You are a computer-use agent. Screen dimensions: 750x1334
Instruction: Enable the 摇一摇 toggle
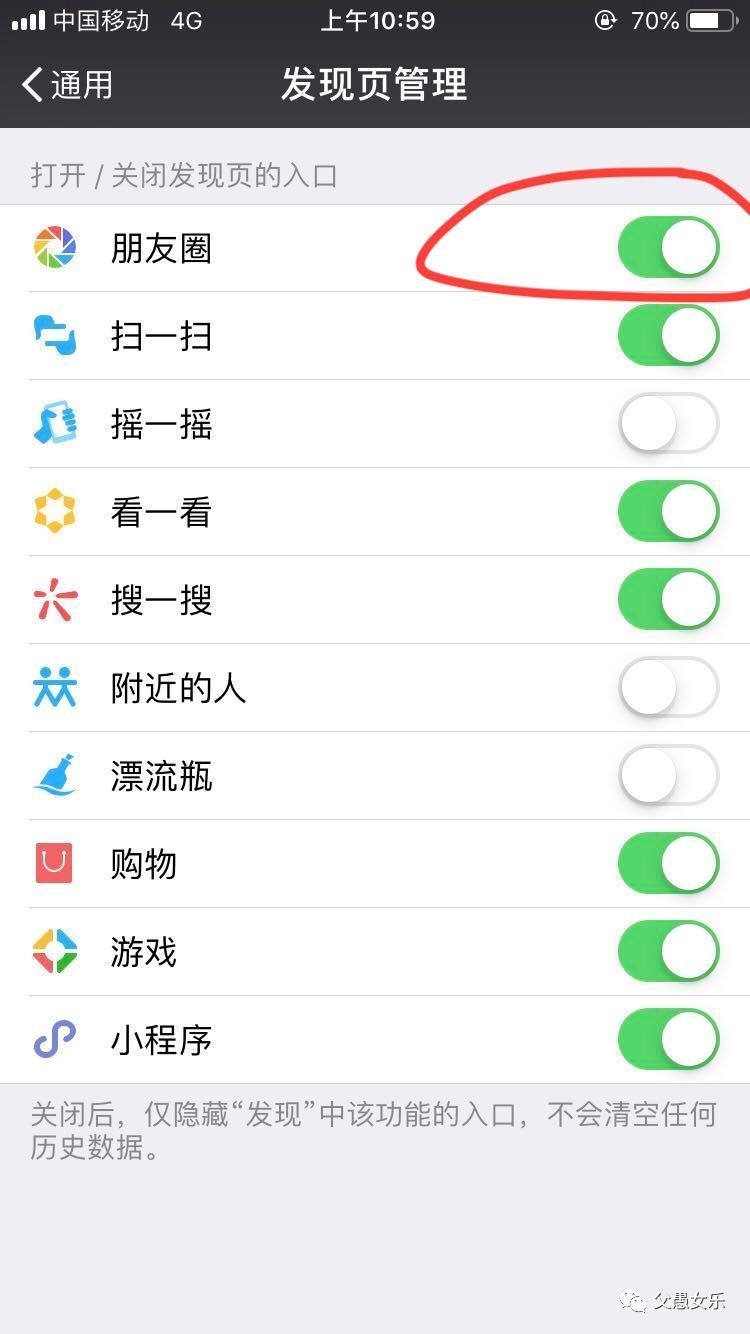[669, 424]
